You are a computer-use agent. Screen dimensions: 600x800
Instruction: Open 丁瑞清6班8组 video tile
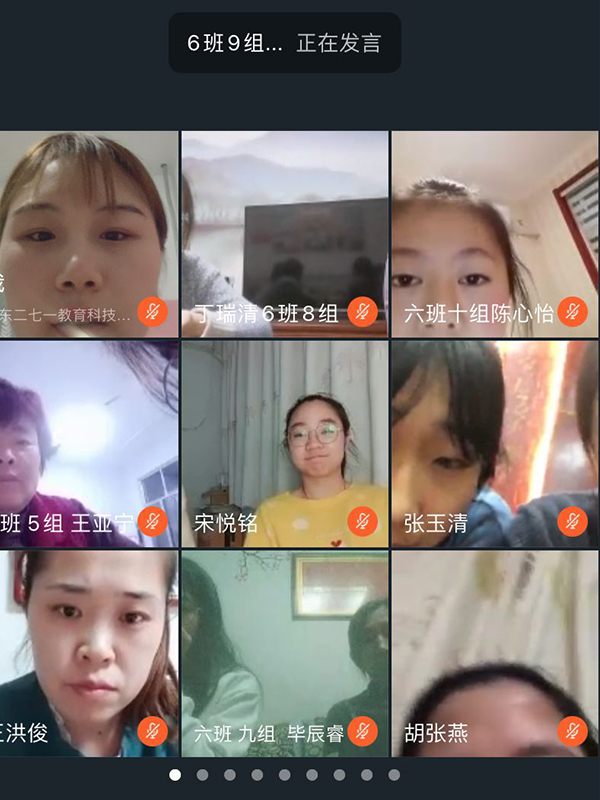[x=285, y=234]
